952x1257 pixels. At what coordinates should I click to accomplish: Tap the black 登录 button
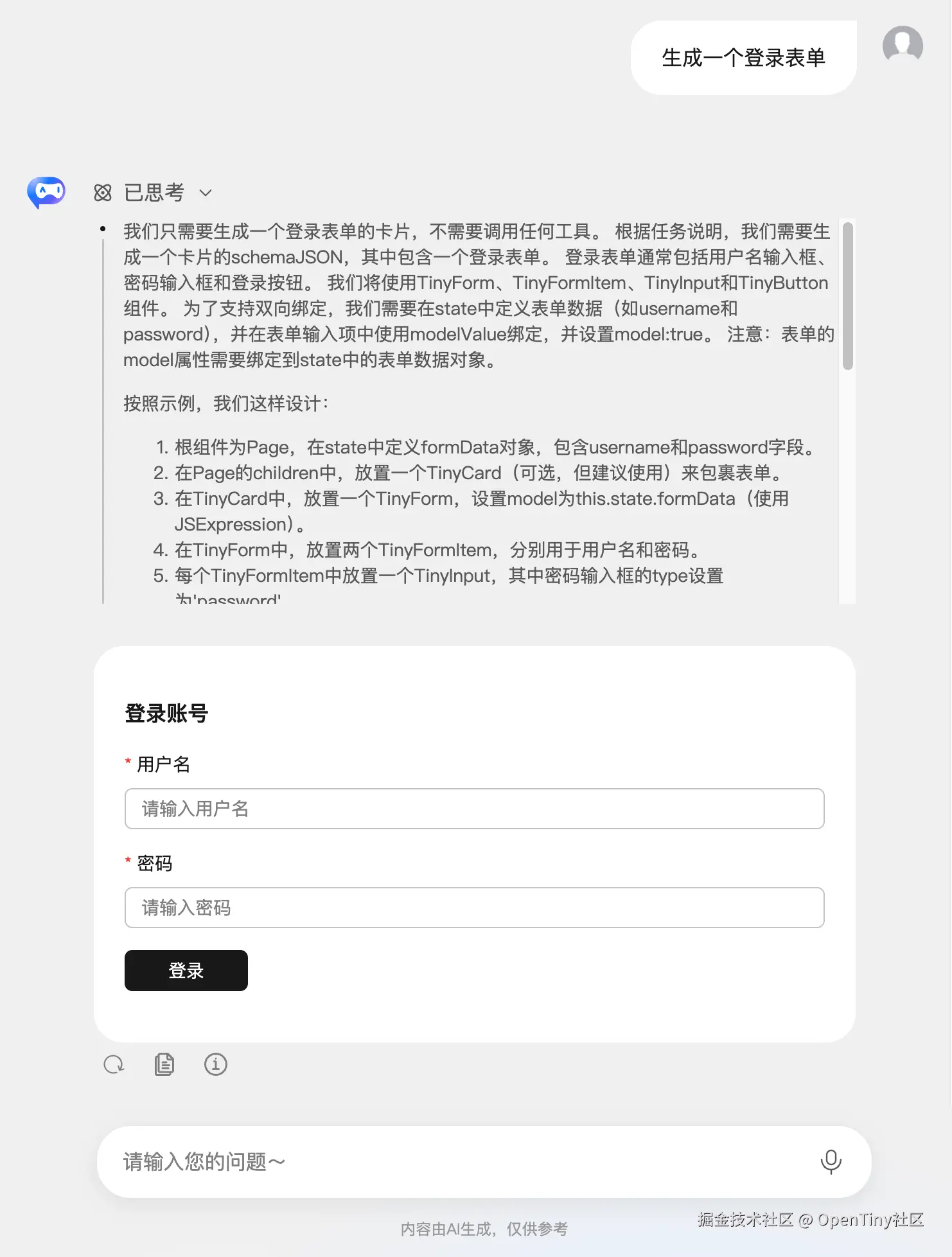(186, 971)
